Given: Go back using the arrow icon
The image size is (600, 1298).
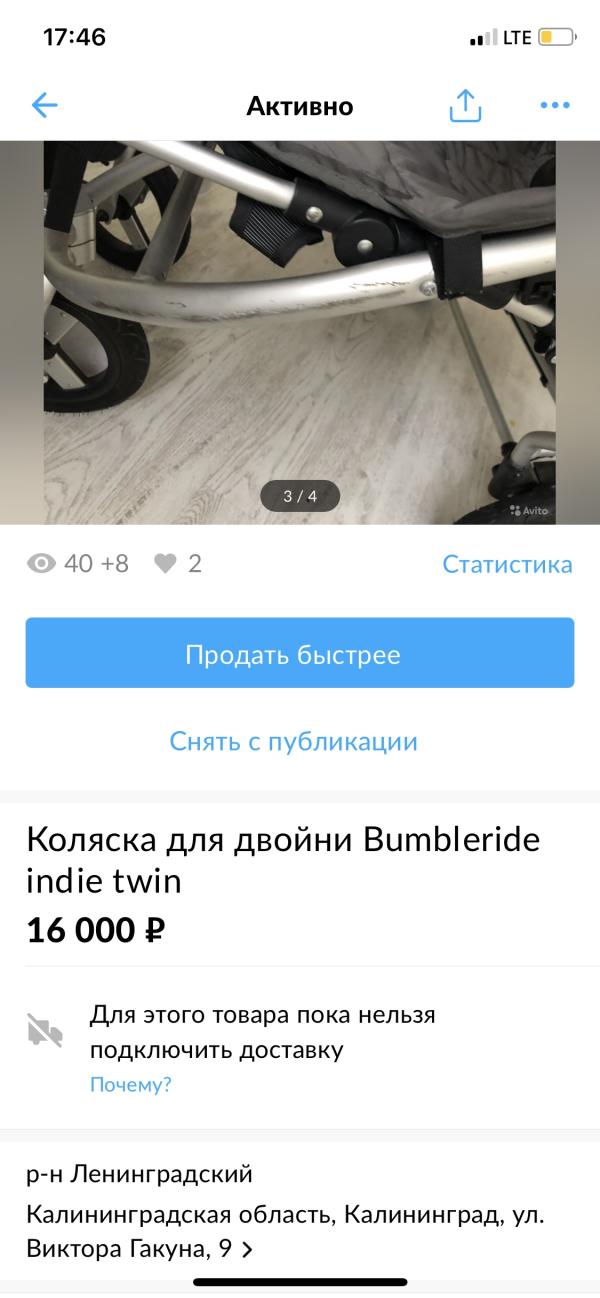Looking at the screenshot, I should click(45, 106).
